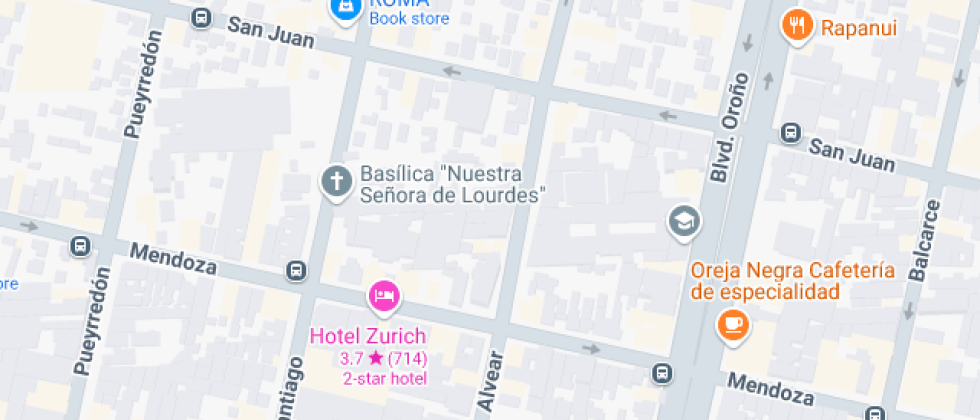980x420 pixels.
Task: Tap the school pin near Blvd. Oroño
Action: 684,221
